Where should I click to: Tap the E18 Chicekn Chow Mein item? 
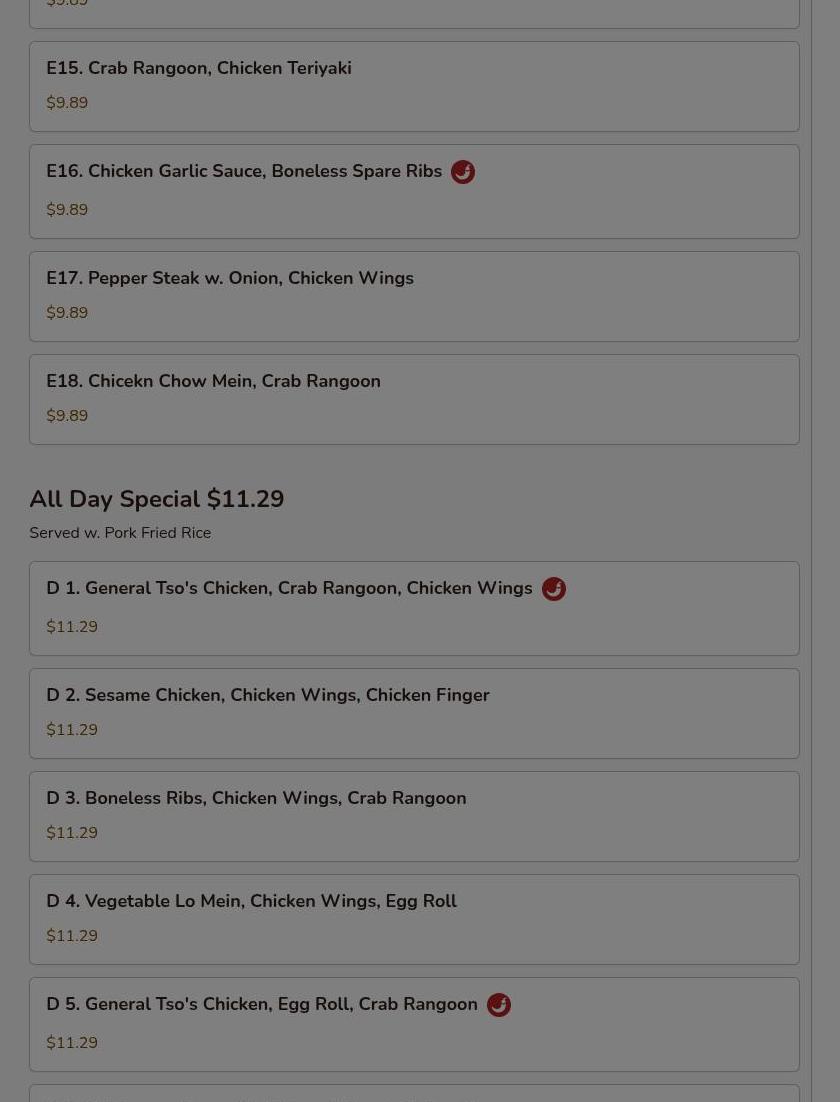(414, 399)
